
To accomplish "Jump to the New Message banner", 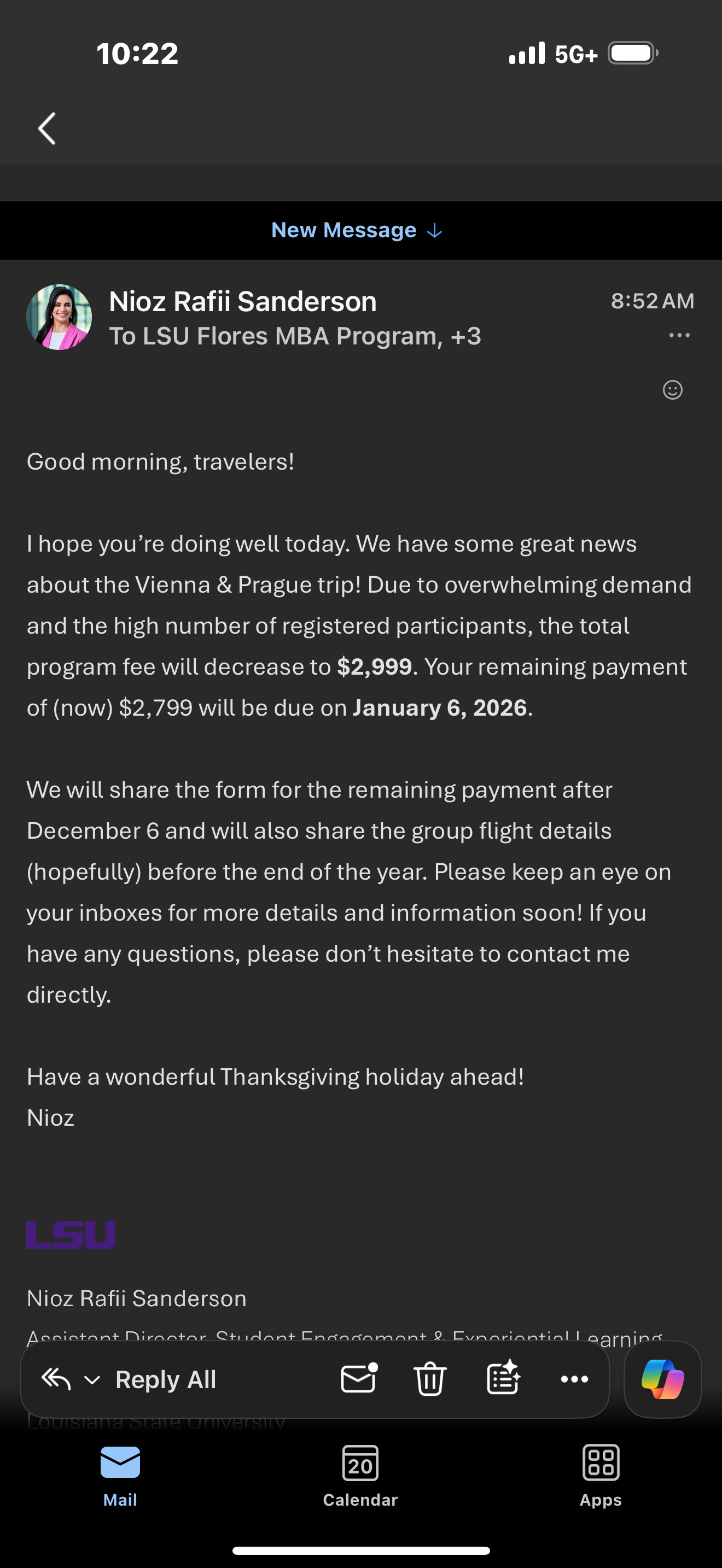I will [x=357, y=230].
